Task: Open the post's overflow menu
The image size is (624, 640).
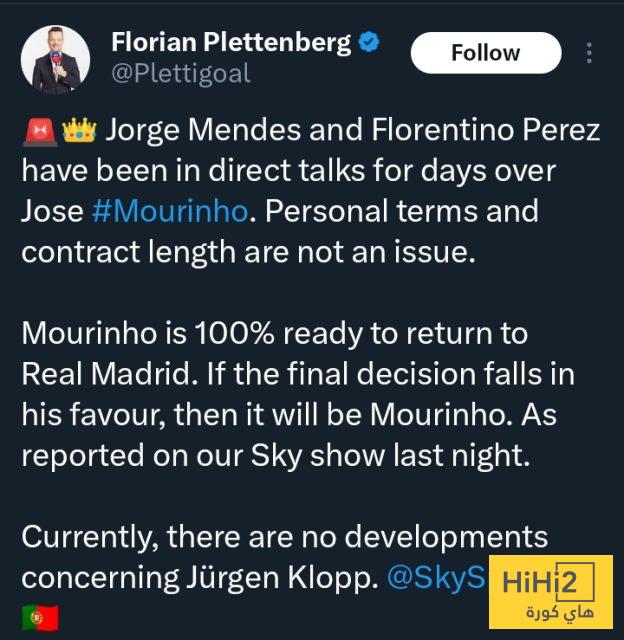Action: (x=590, y=53)
